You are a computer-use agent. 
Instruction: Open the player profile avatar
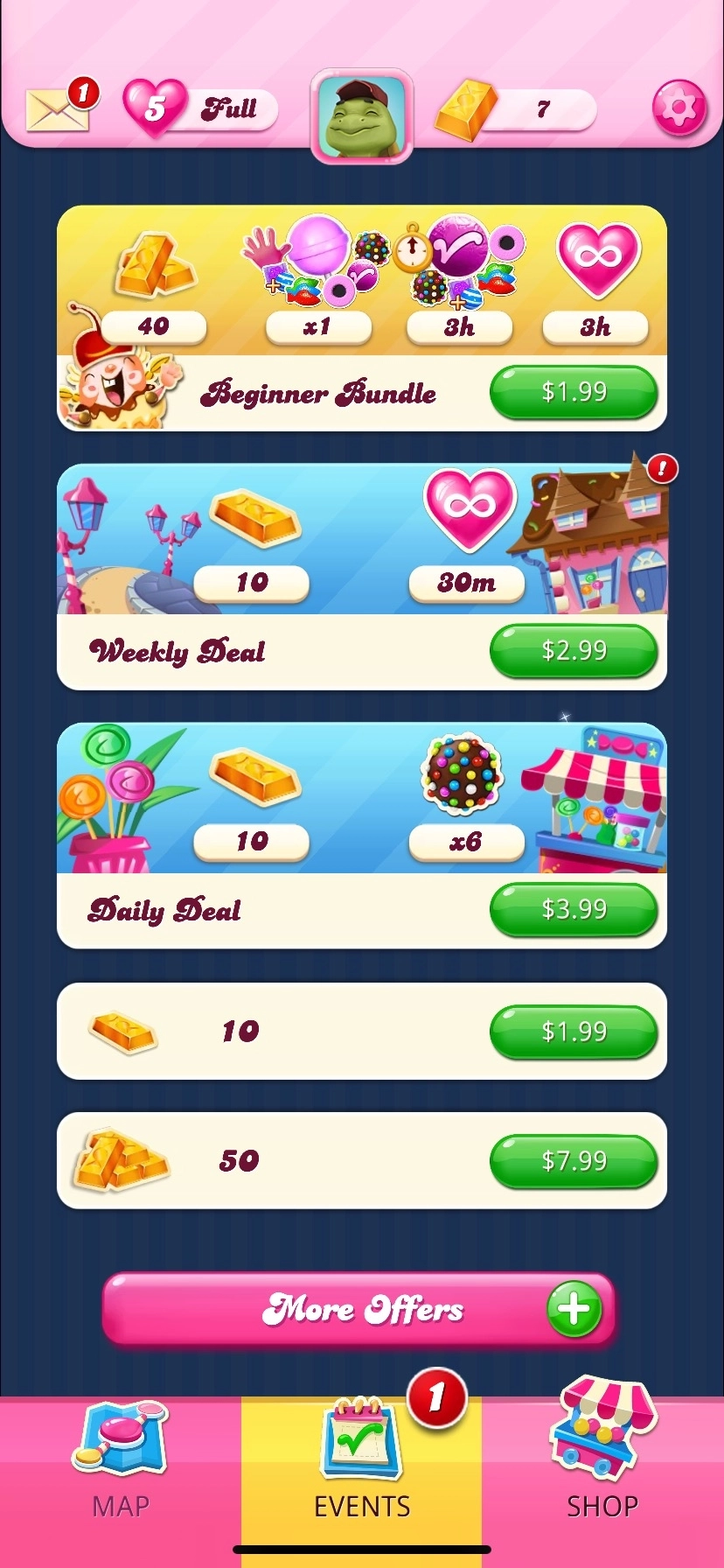(x=362, y=116)
